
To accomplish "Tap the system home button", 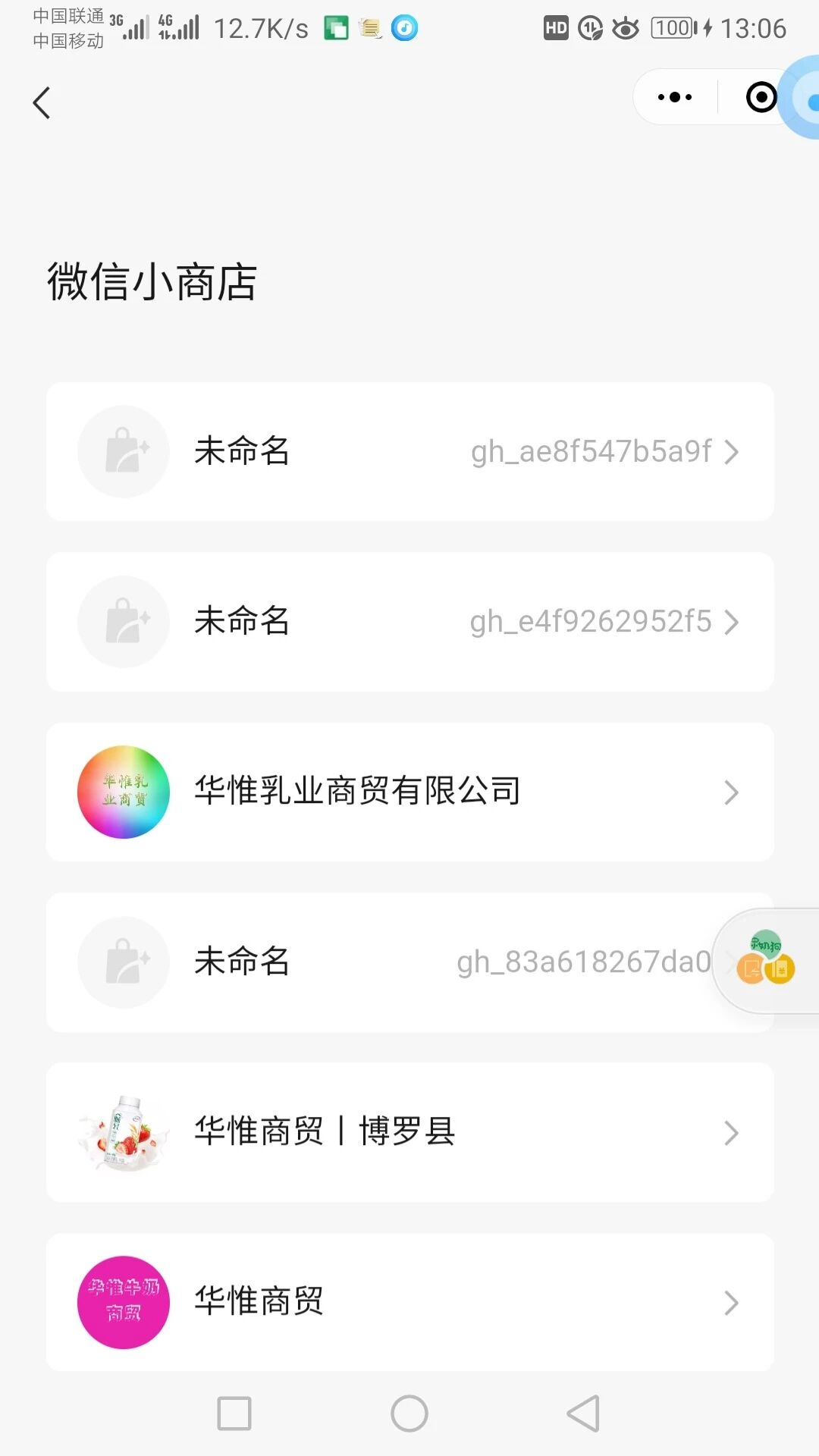I will coord(409,1414).
